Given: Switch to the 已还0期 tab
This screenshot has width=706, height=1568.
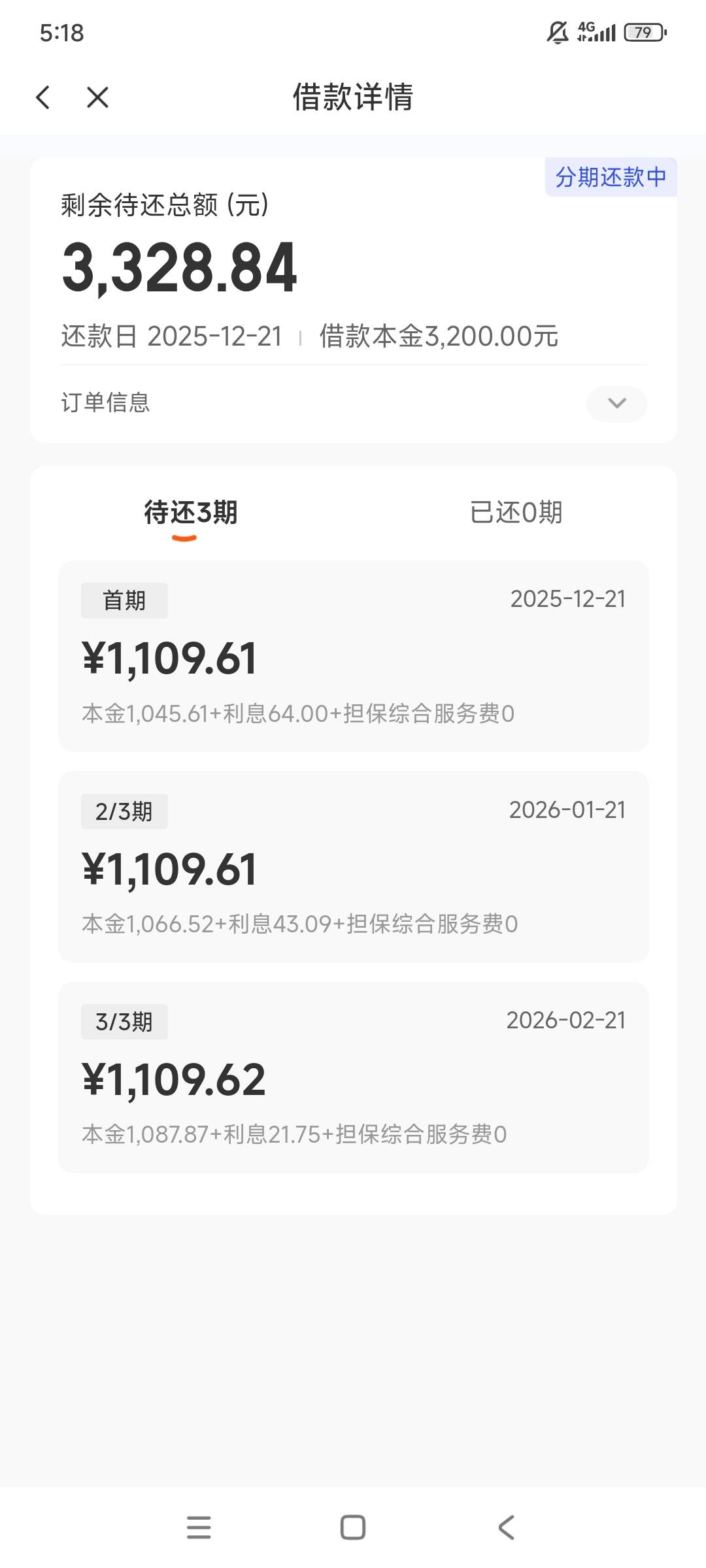Looking at the screenshot, I should point(516,512).
